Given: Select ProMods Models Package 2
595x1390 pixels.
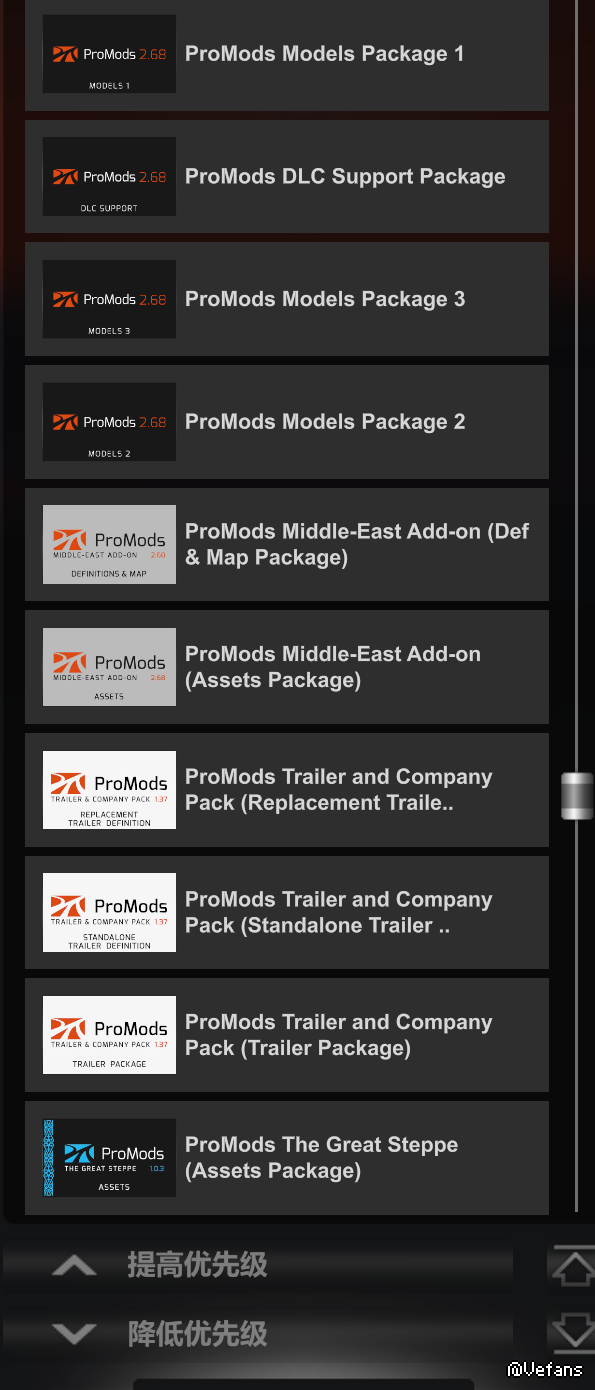Looking at the screenshot, I should tap(287, 422).
